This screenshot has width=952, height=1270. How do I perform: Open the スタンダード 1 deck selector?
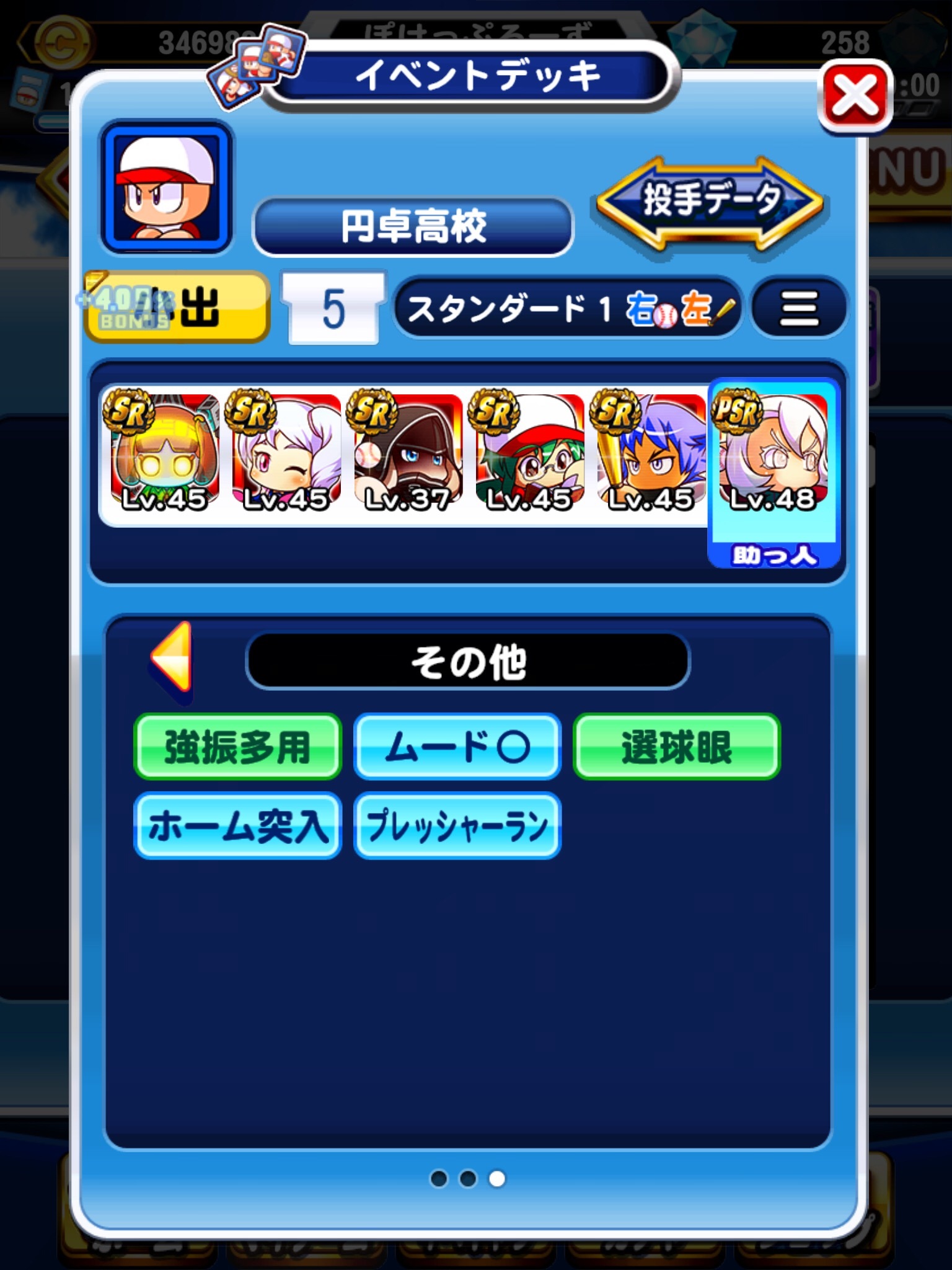coord(567,308)
